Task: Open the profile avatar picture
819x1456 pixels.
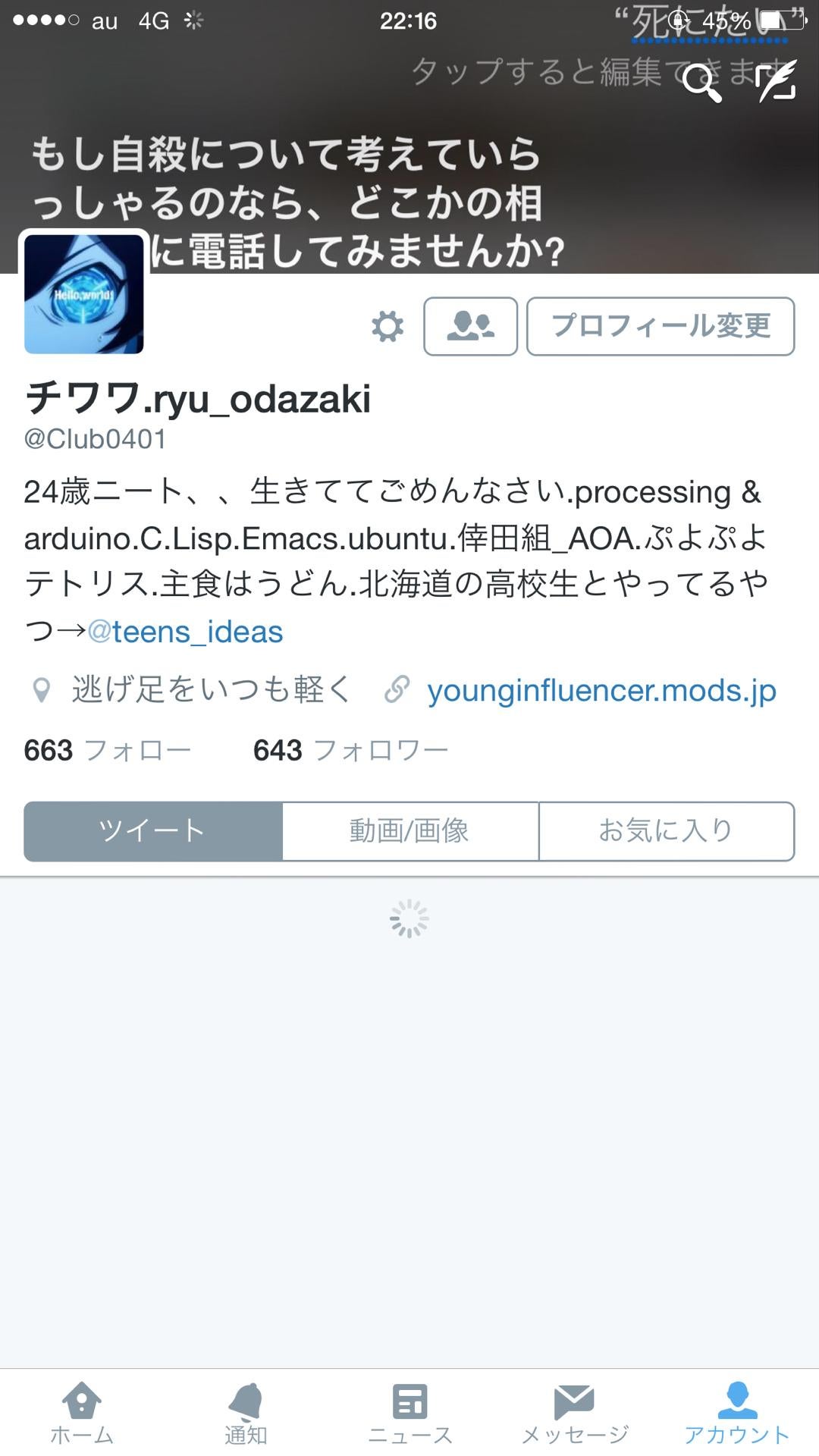Action: (84, 293)
